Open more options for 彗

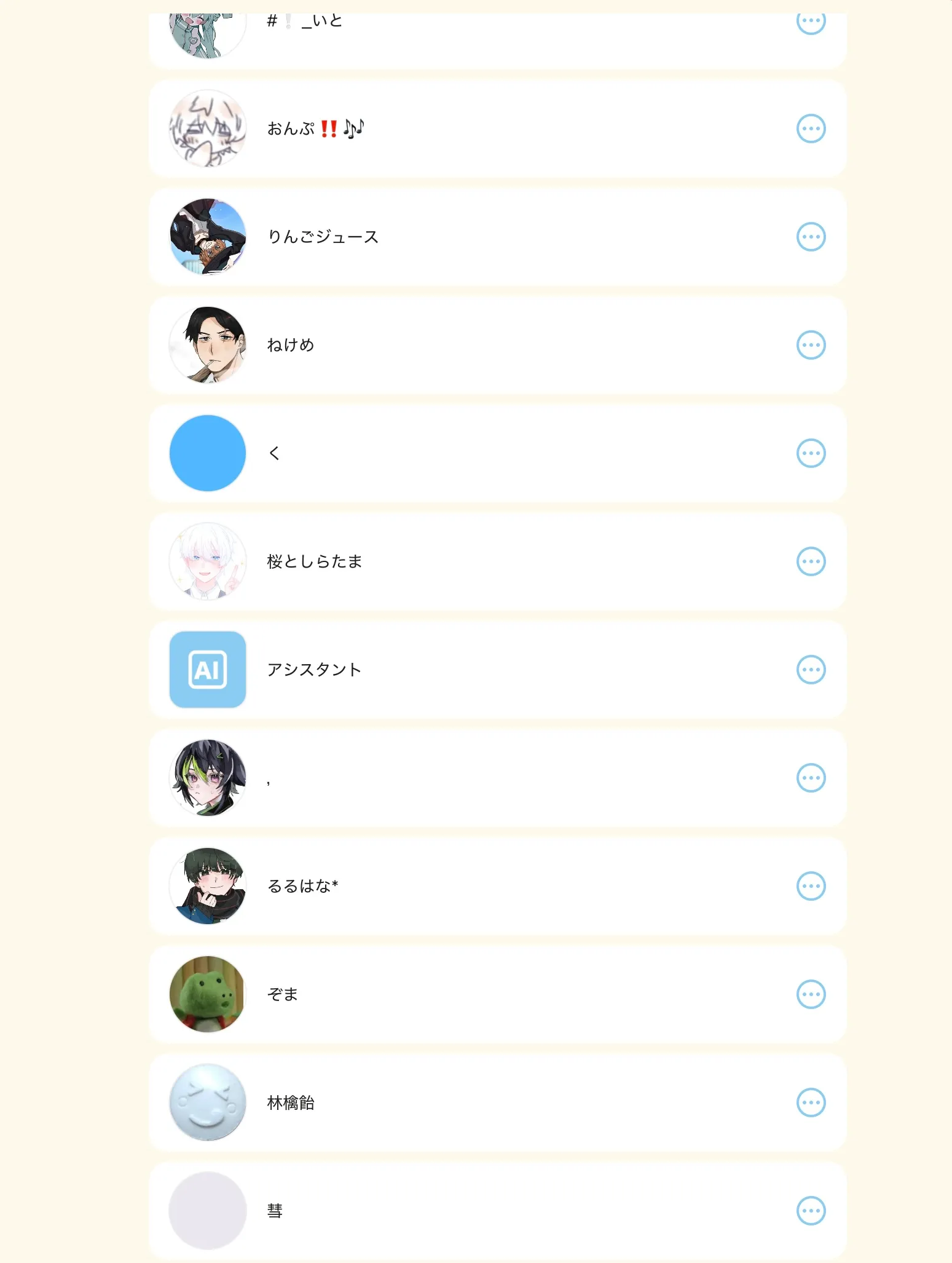(811, 1211)
